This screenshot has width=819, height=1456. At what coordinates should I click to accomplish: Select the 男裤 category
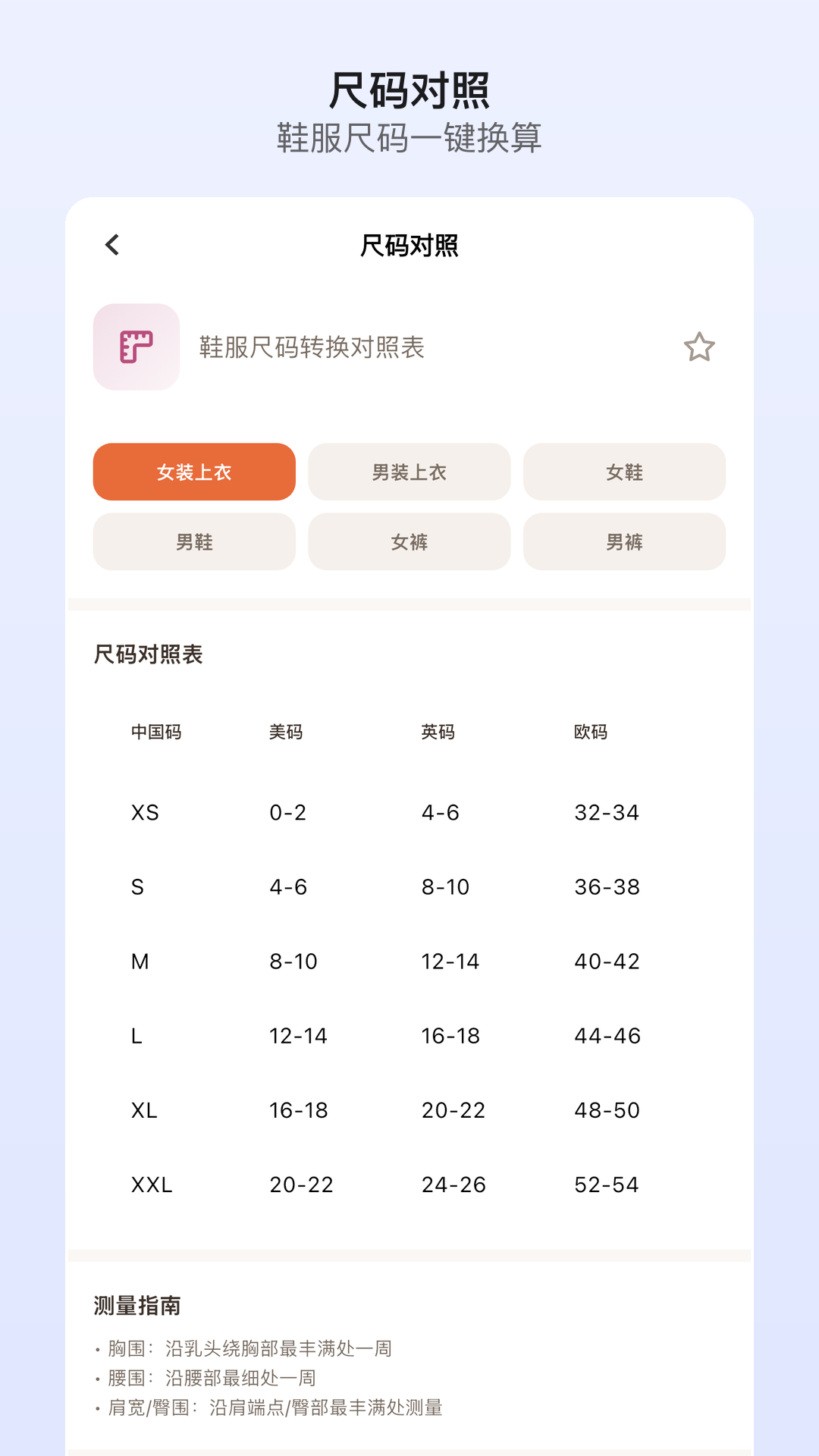(x=624, y=541)
